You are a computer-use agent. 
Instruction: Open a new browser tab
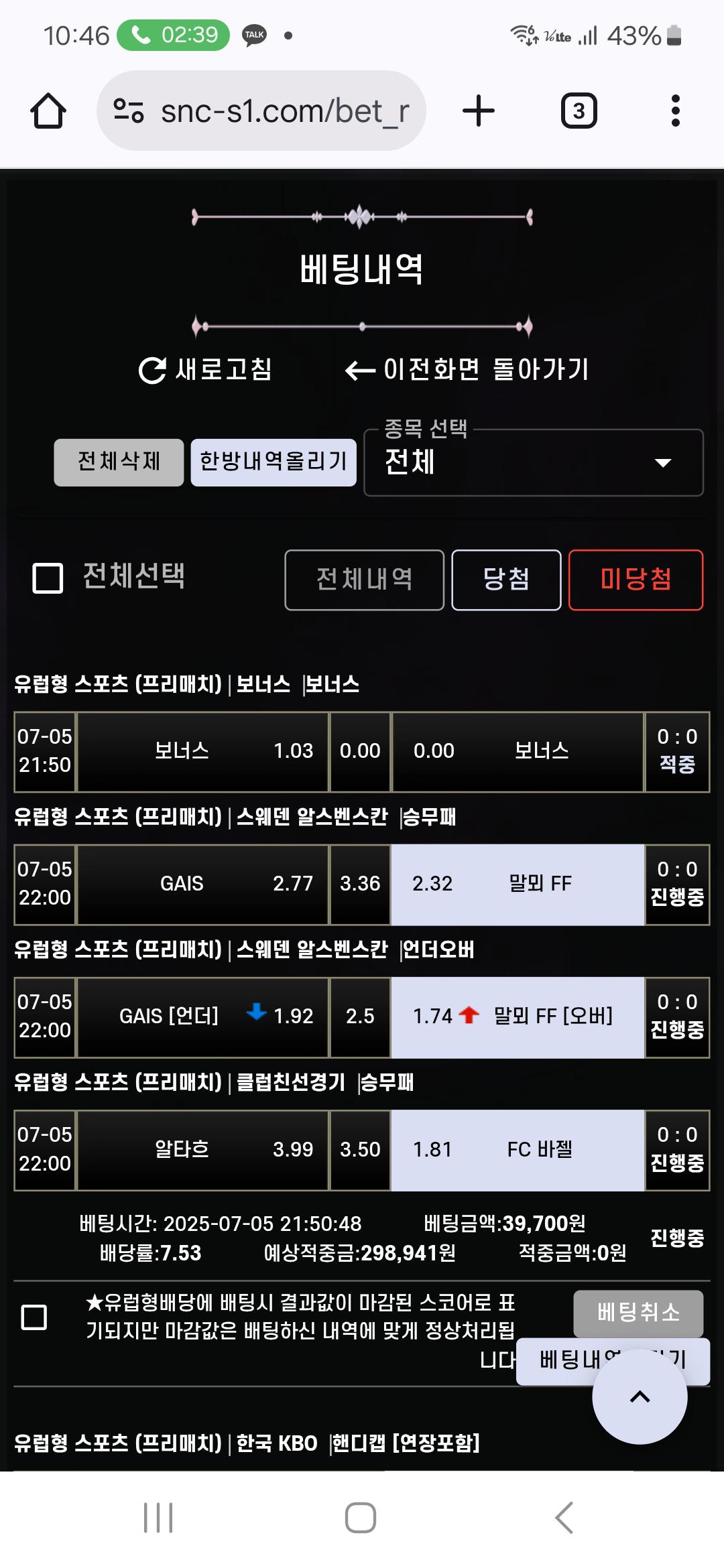coord(479,111)
